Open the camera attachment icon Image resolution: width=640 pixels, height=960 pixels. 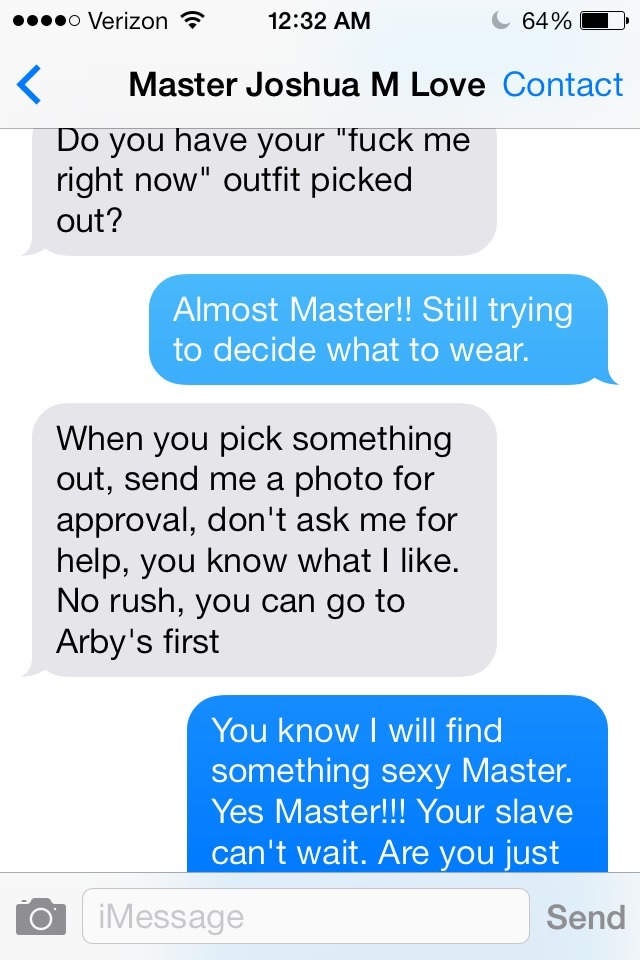pos(41,916)
